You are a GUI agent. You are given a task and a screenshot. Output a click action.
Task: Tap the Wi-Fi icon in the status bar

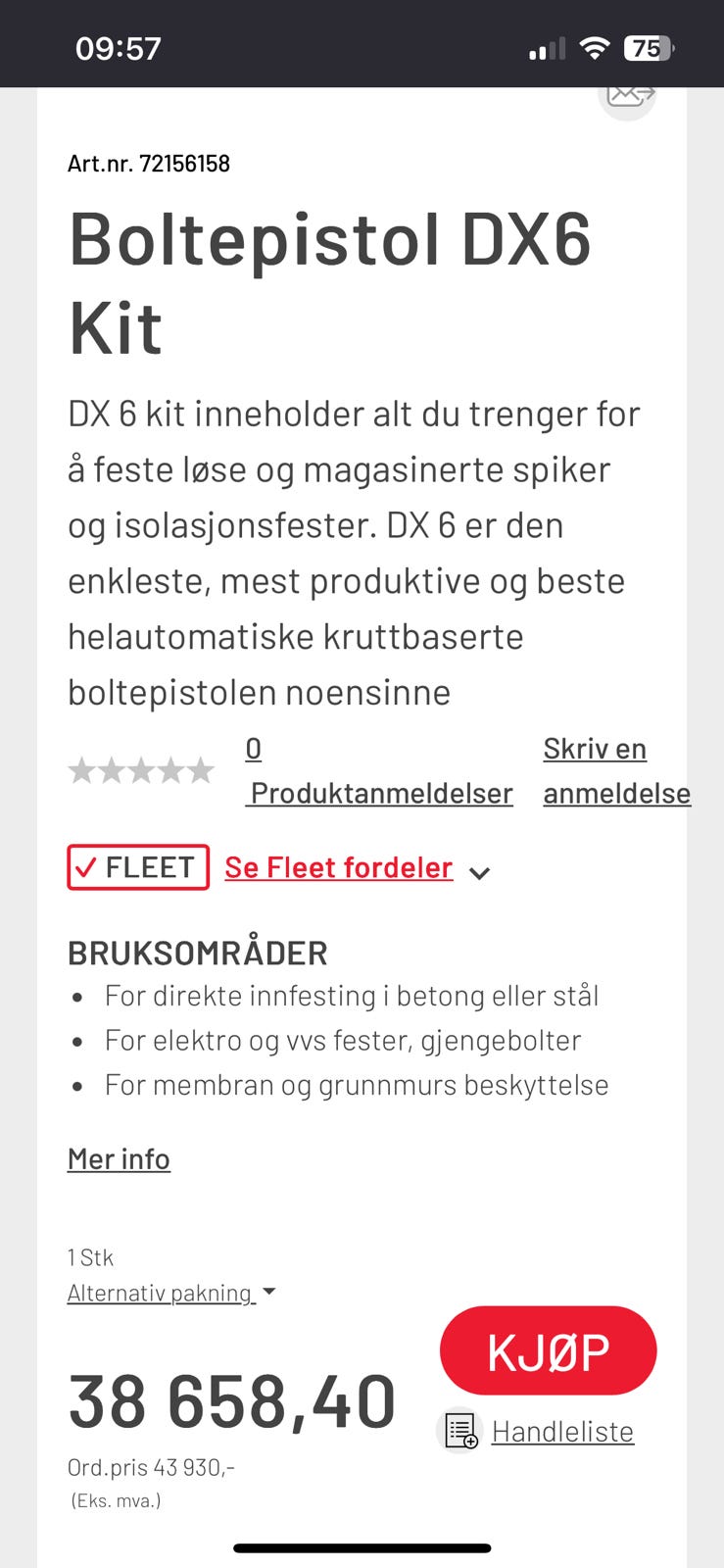tap(597, 46)
